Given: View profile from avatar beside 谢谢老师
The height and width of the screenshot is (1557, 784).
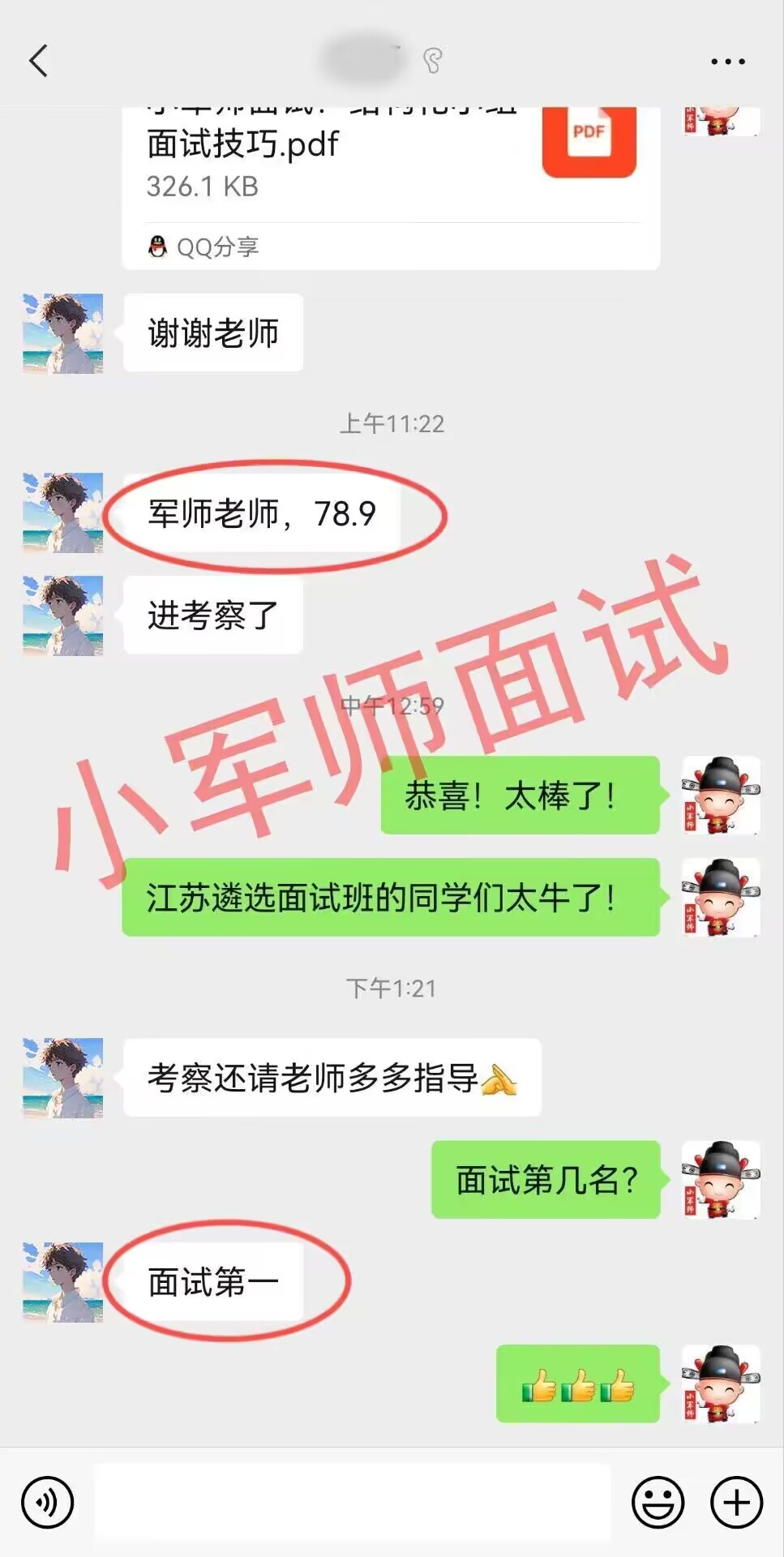Looking at the screenshot, I should pyautogui.click(x=63, y=333).
